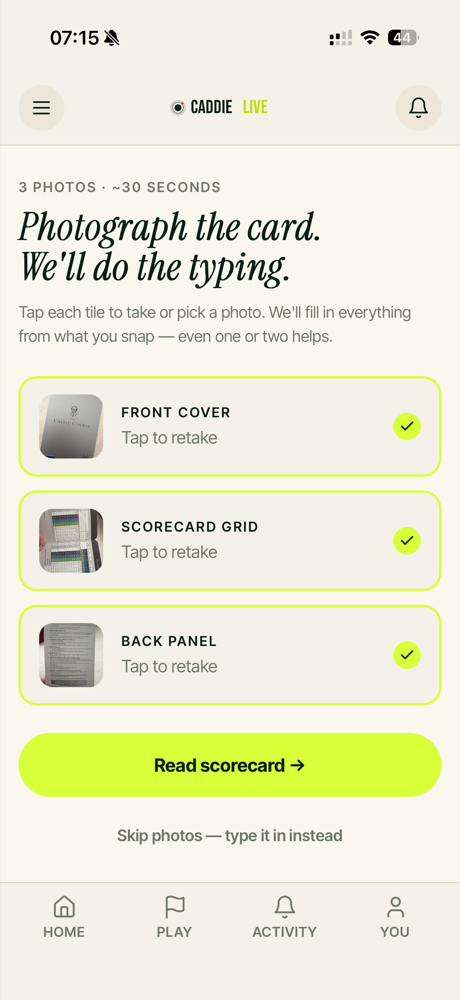Viewport: 460px width, 1000px height.
Task: Open the hamburger drawer menu
Action: pos(41,108)
